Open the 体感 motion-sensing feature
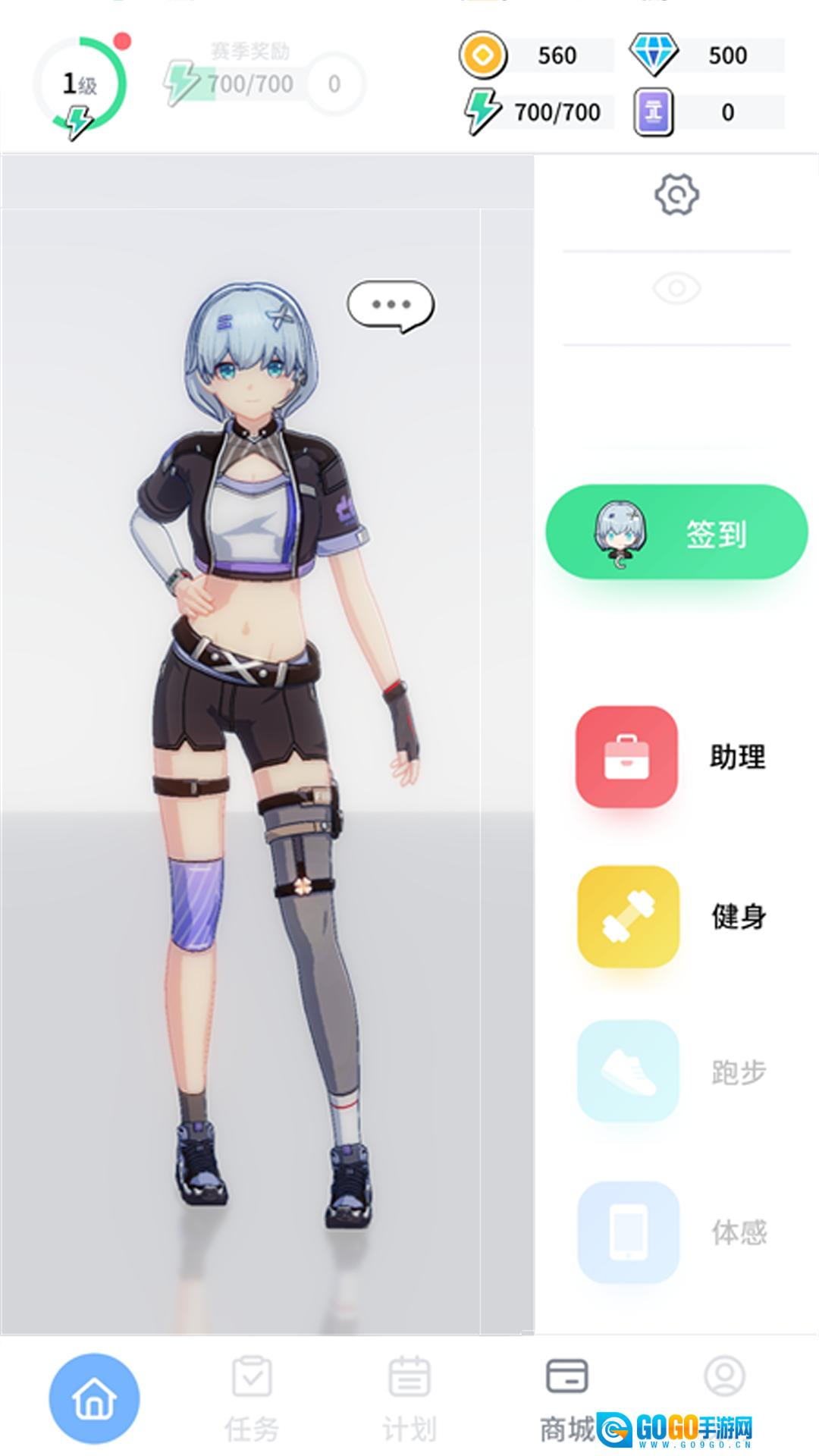This screenshot has width=819, height=1456. point(628,1232)
